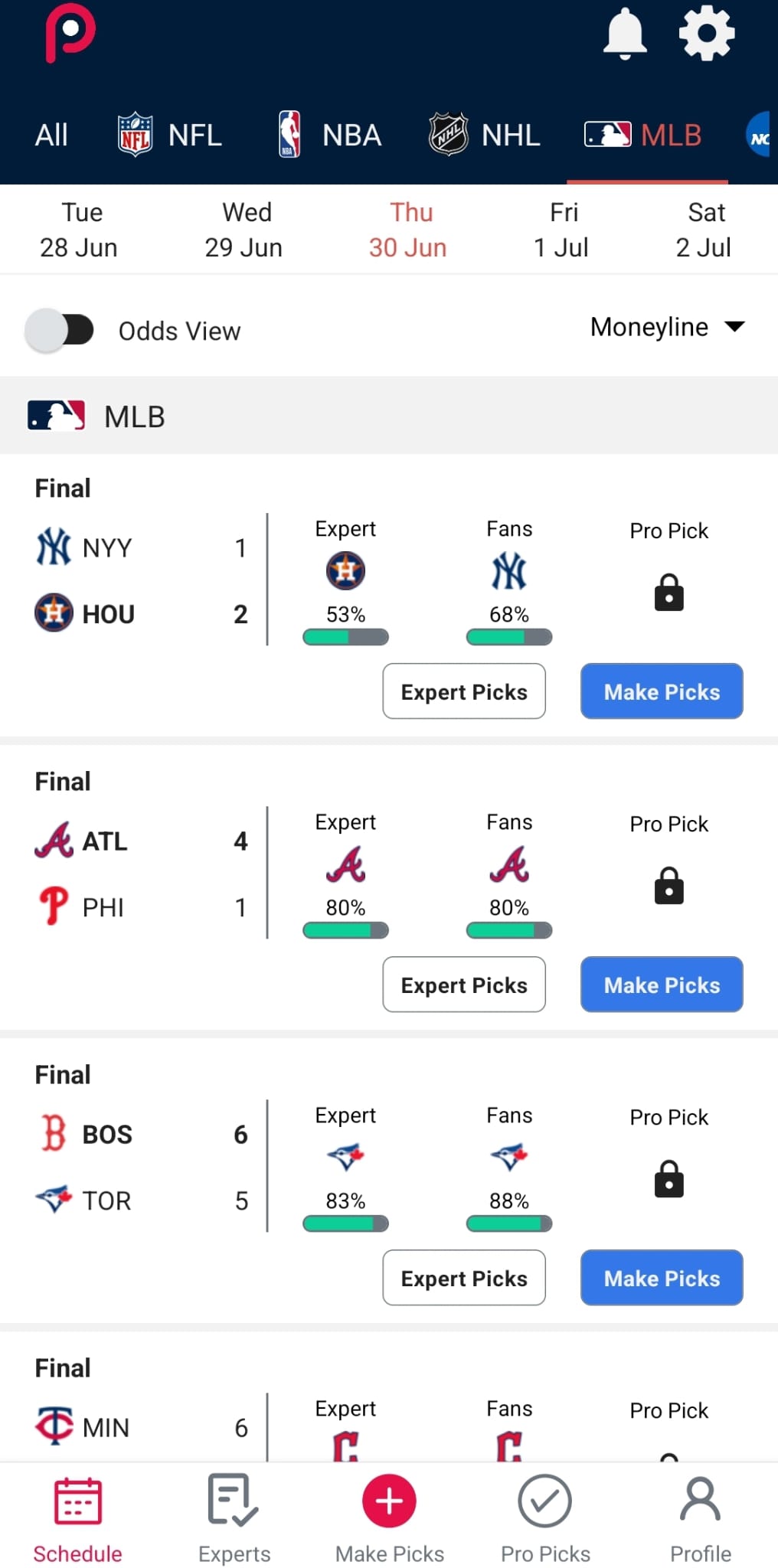The width and height of the screenshot is (778, 1568).
Task: Toggle the Odds View switch
Action: pos(60,331)
